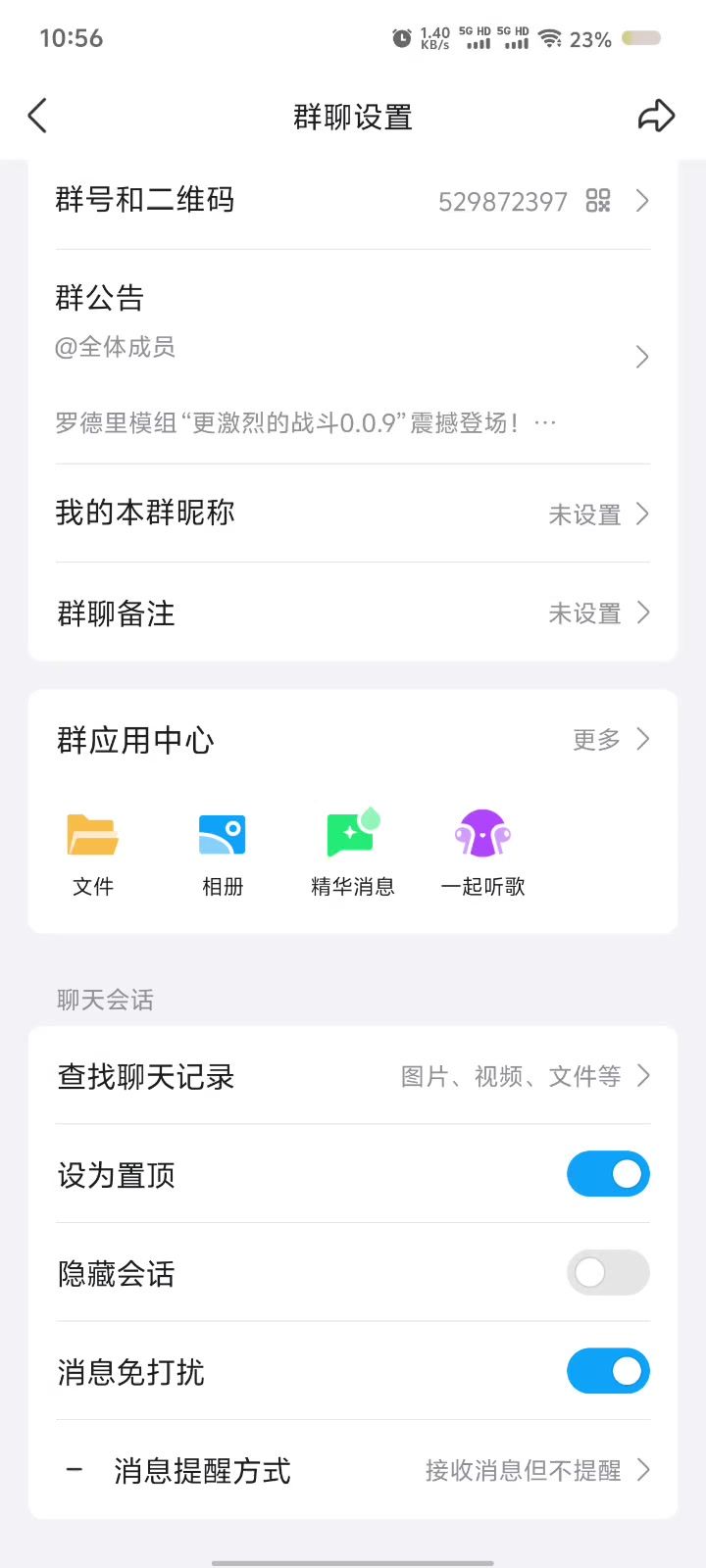Choose 消息提醒方式 option
This screenshot has width=706, height=1568.
click(x=353, y=1470)
